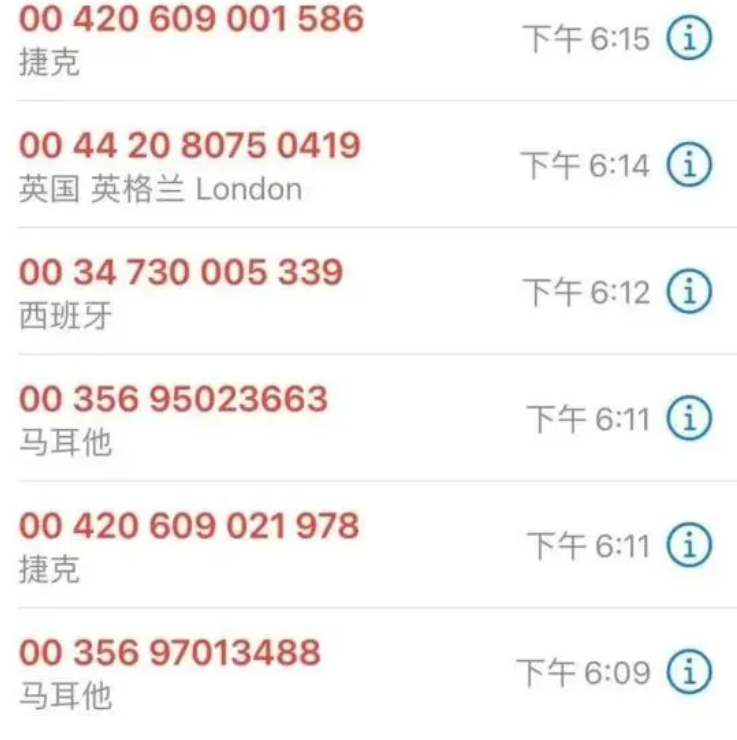737x740 pixels.
Task: Call back 00 420 609 021 978
Action: coord(189,526)
